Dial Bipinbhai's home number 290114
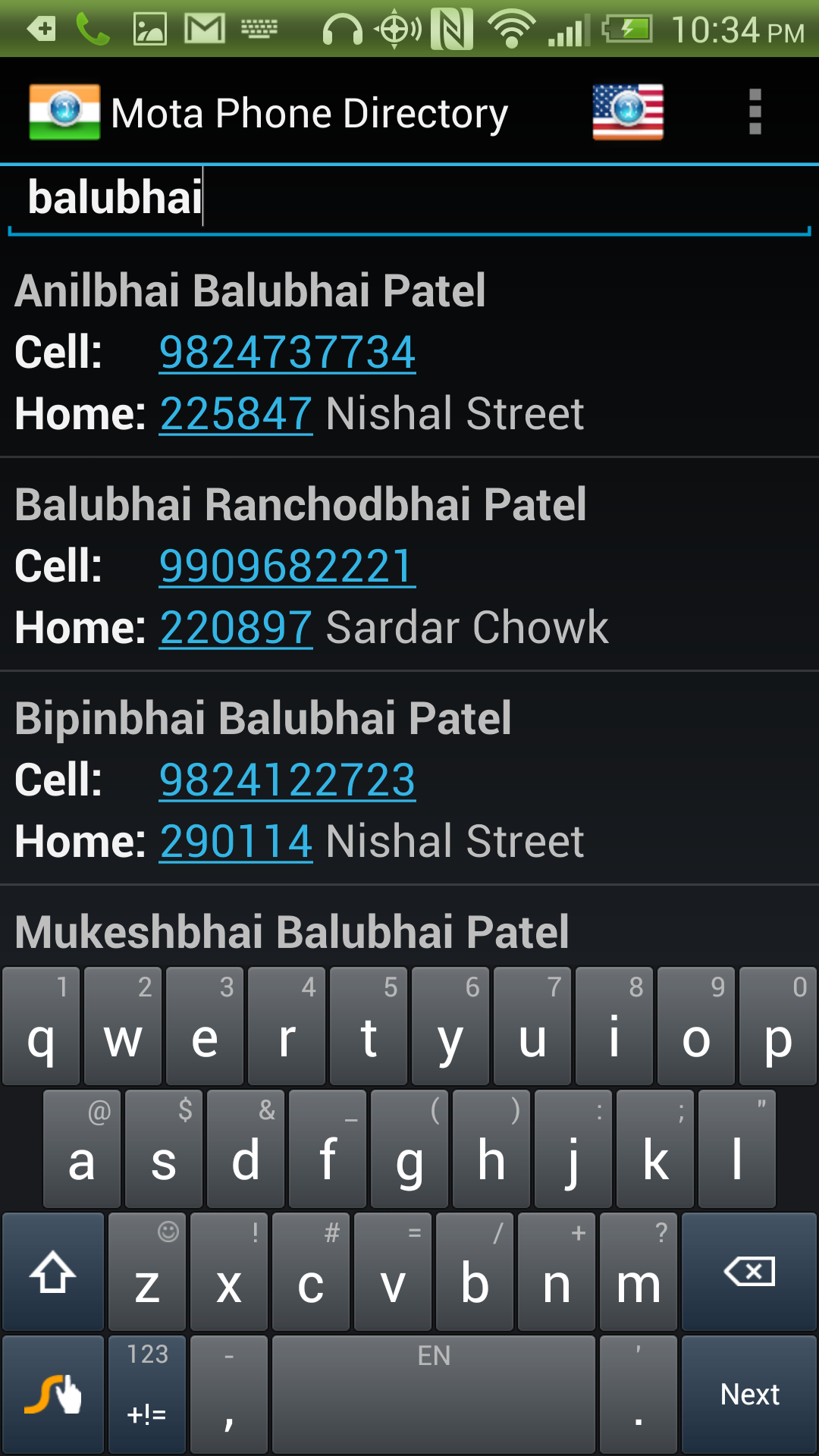The width and height of the screenshot is (819, 1456). 236,842
